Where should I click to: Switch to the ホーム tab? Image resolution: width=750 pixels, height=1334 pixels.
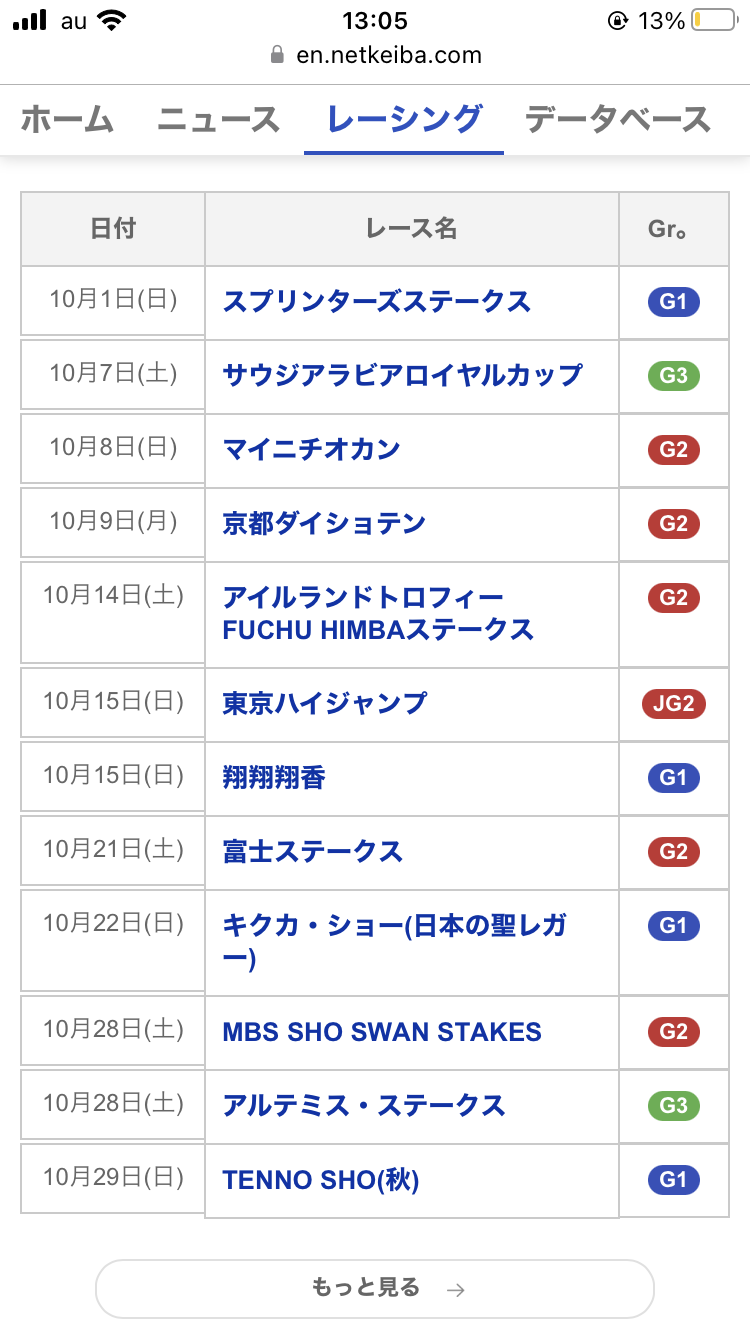(x=67, y=120)
